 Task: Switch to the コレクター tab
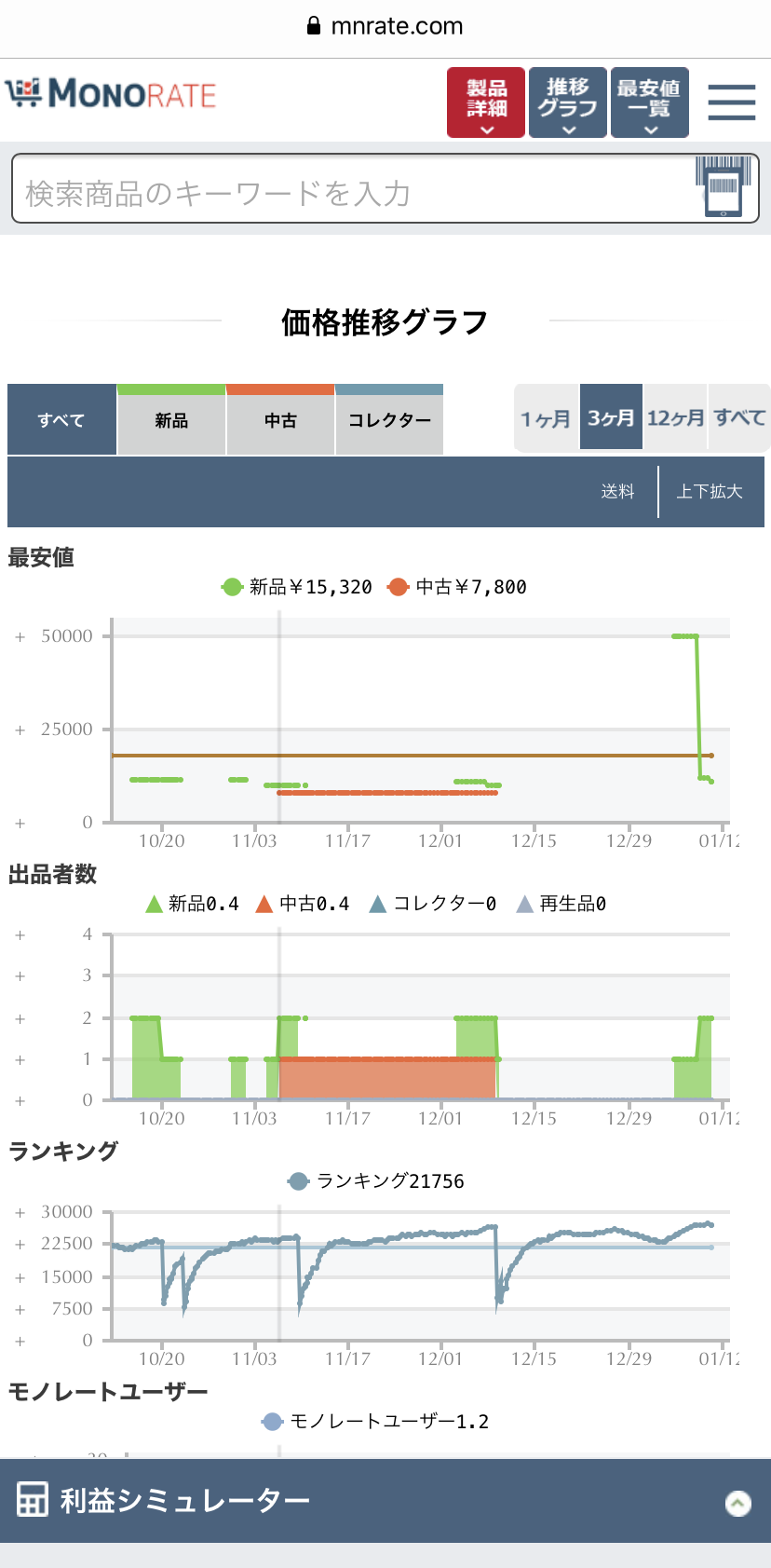pos(389,420)
